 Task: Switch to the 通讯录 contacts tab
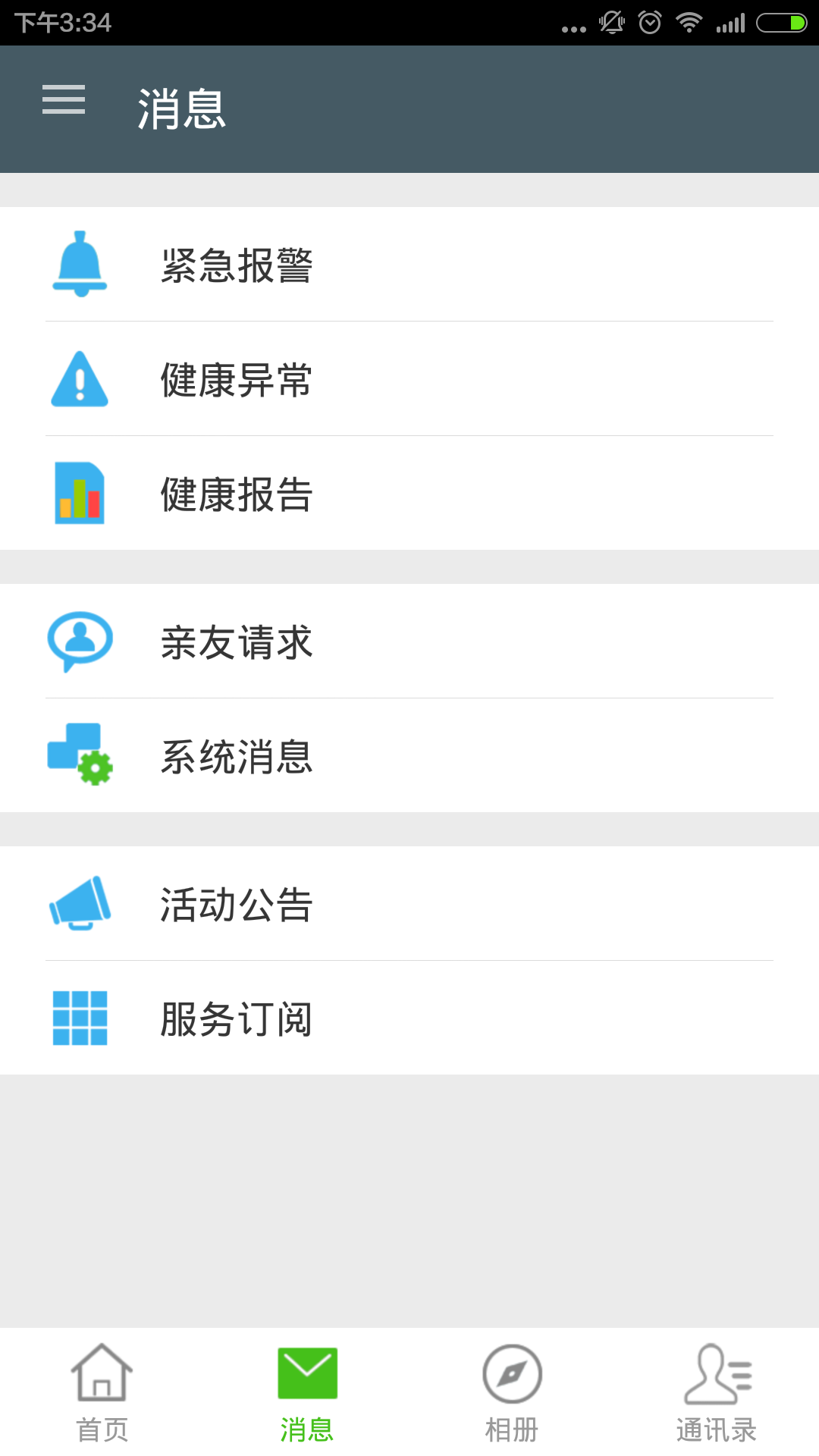coord(717,1392)
